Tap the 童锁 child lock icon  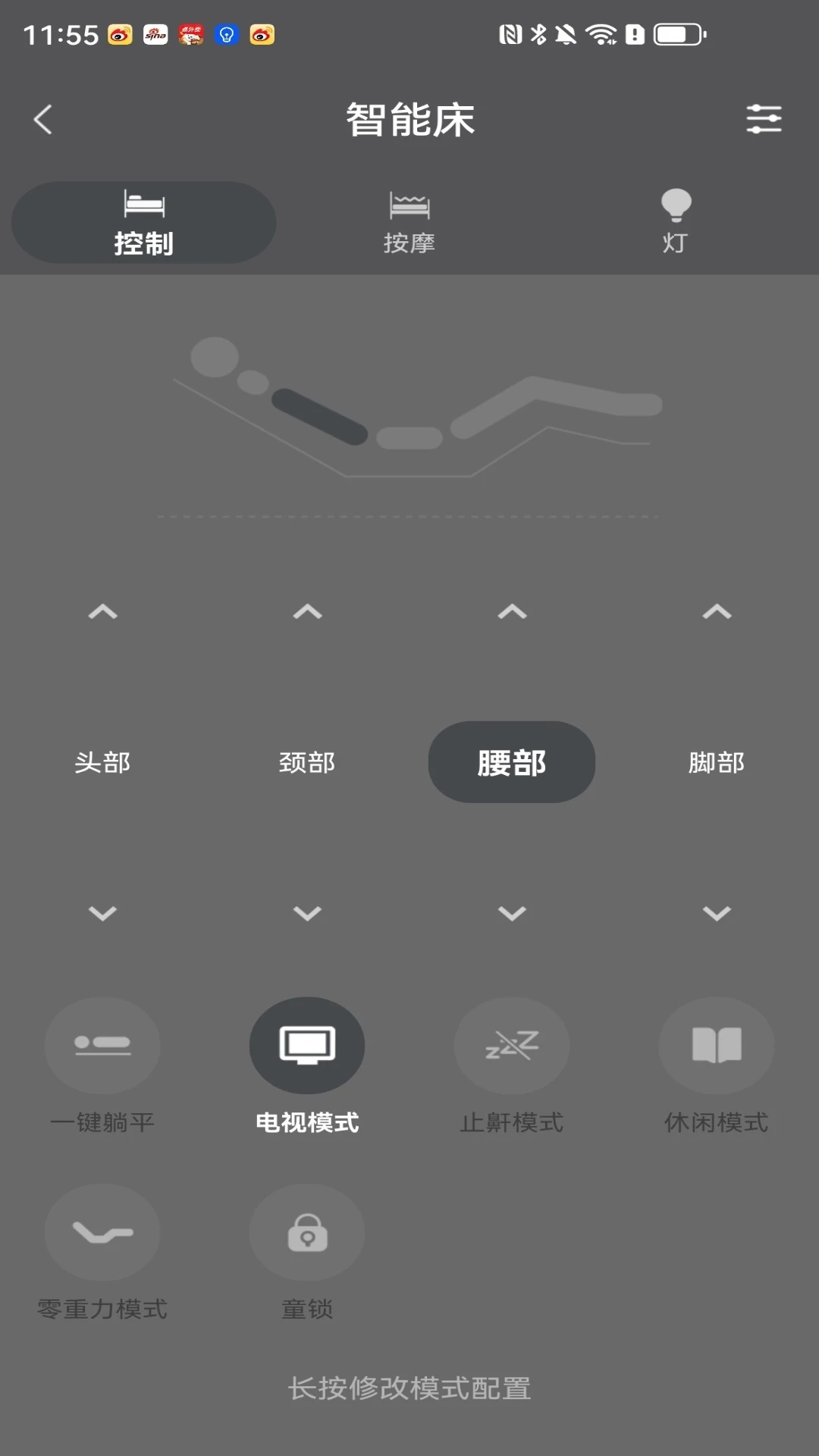[306, 1232]
